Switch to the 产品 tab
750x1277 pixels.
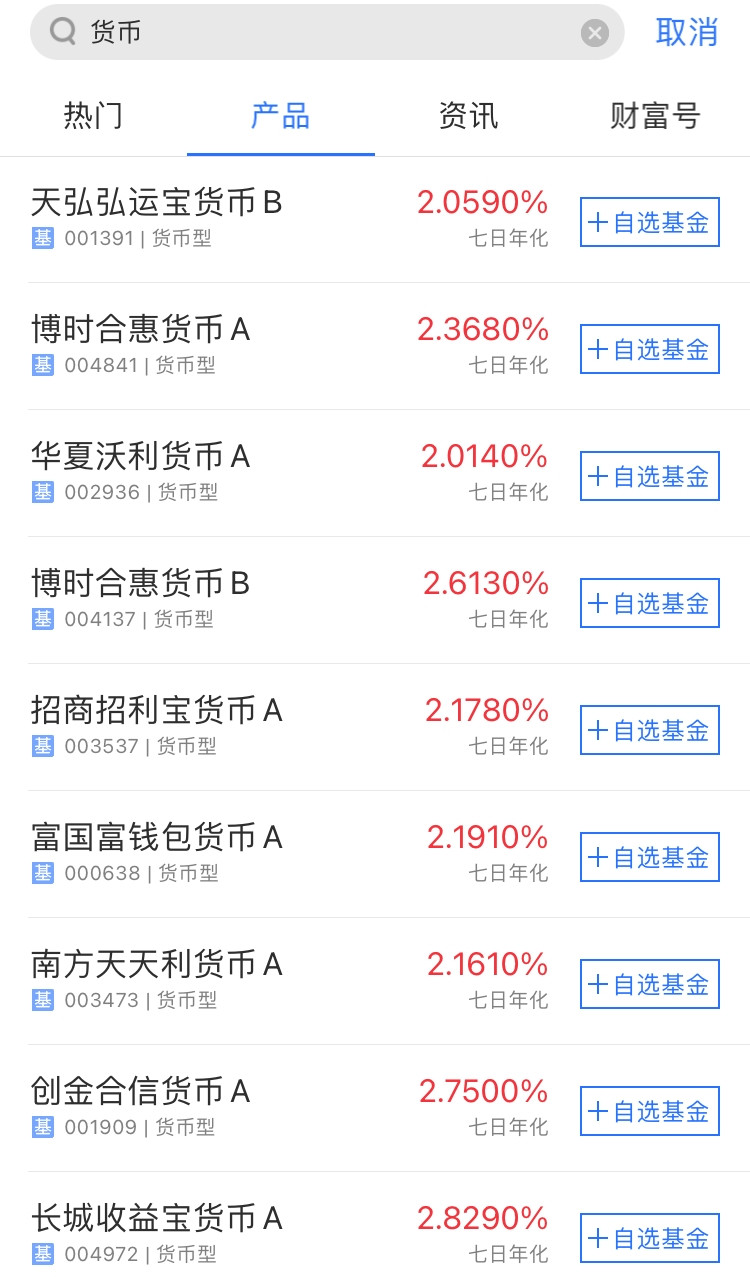(x=280, y=116)
